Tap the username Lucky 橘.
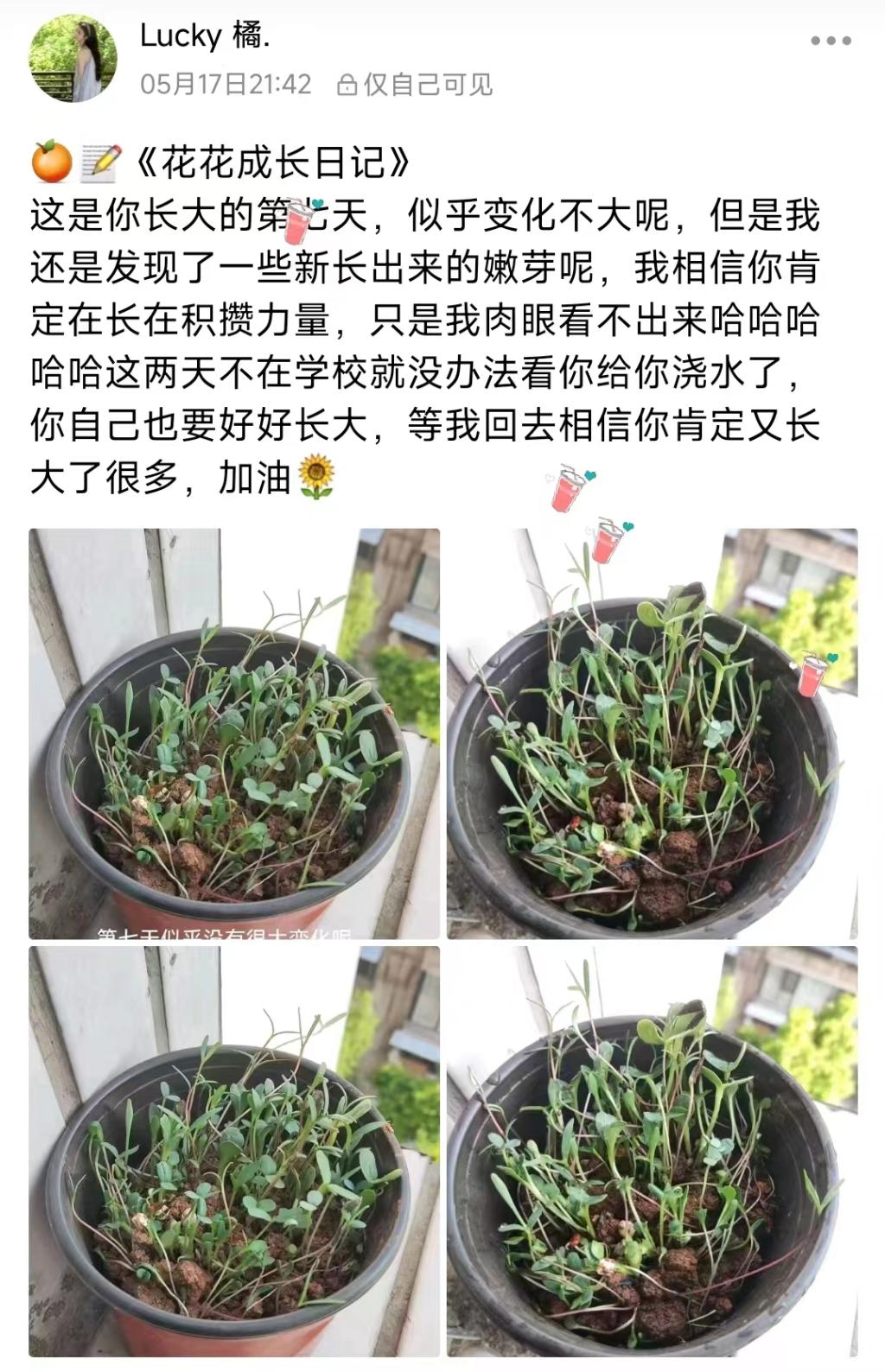The width and height of the screenshot is (885, 1372). [205, 35]
